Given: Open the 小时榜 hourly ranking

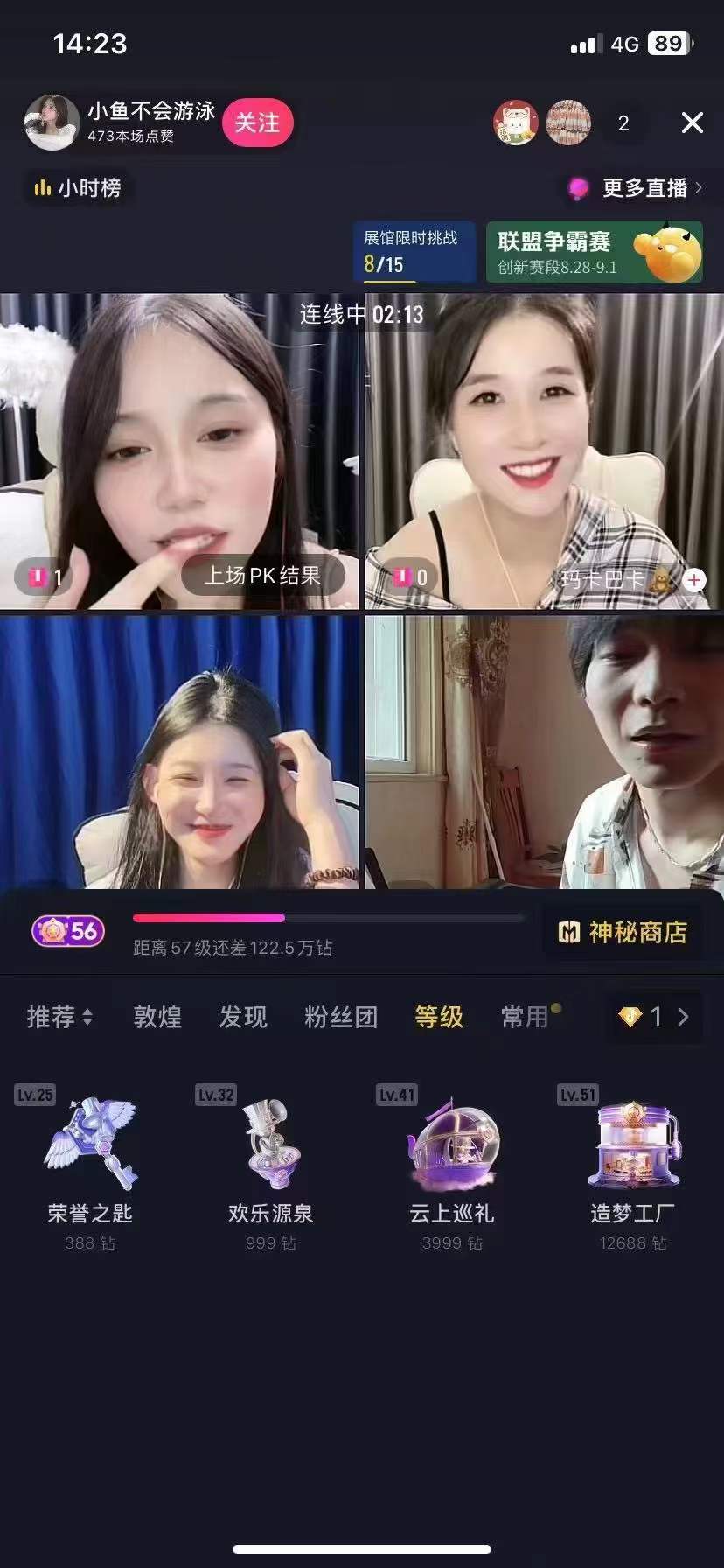Looking at the screenshot, I should (78, 187).
